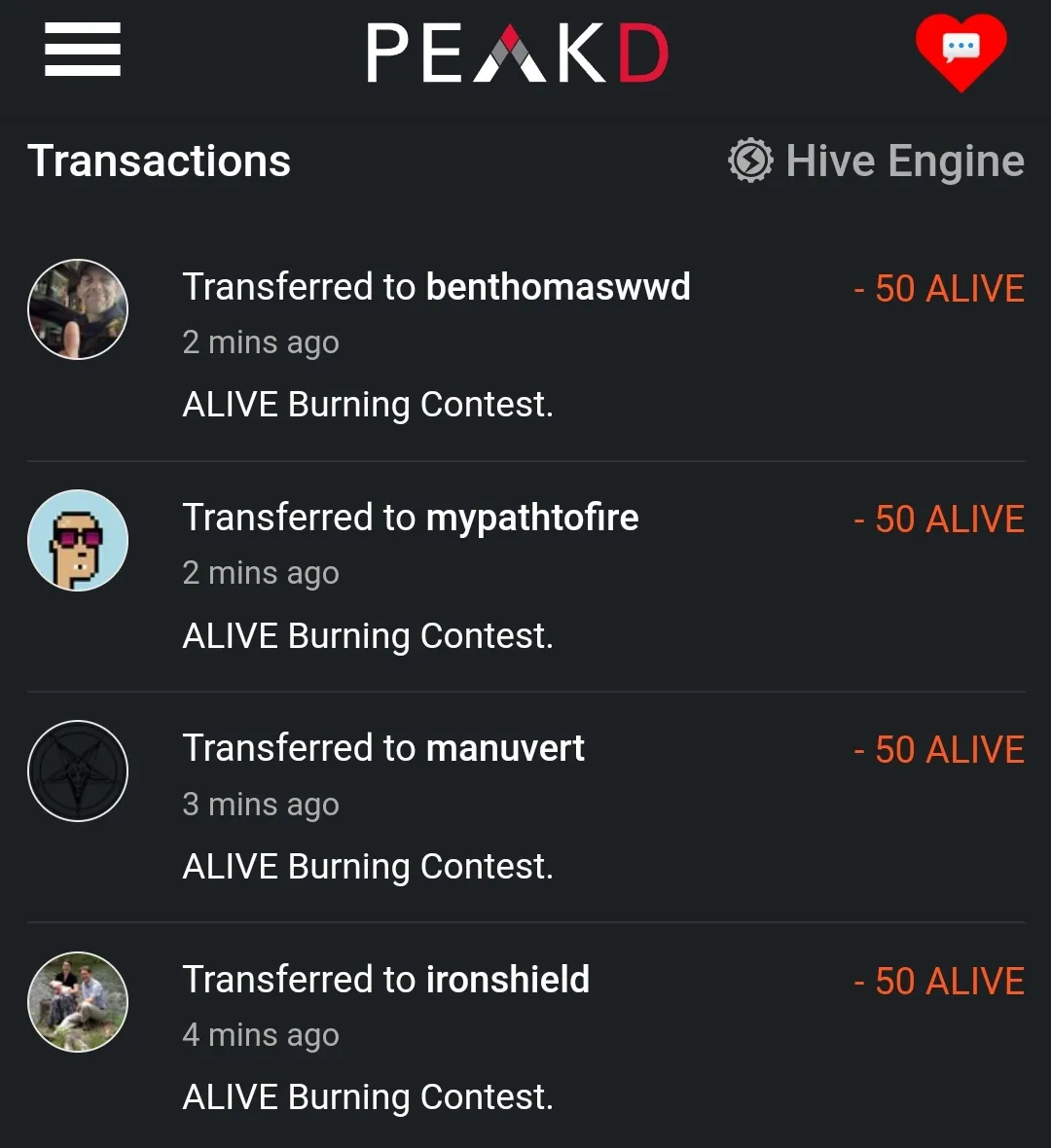Tap benthomaswwd's avatar picture

[78, 309]
